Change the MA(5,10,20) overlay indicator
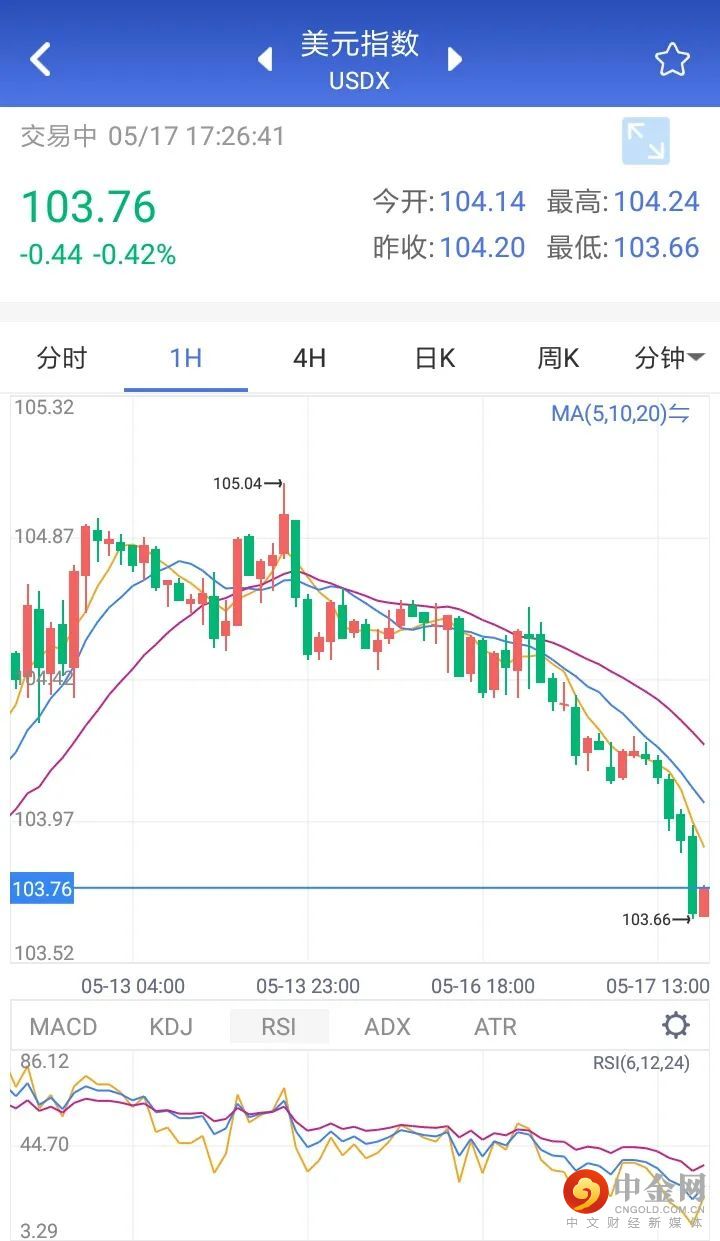This screenshot has height=1241, width=720. [620, 413]
